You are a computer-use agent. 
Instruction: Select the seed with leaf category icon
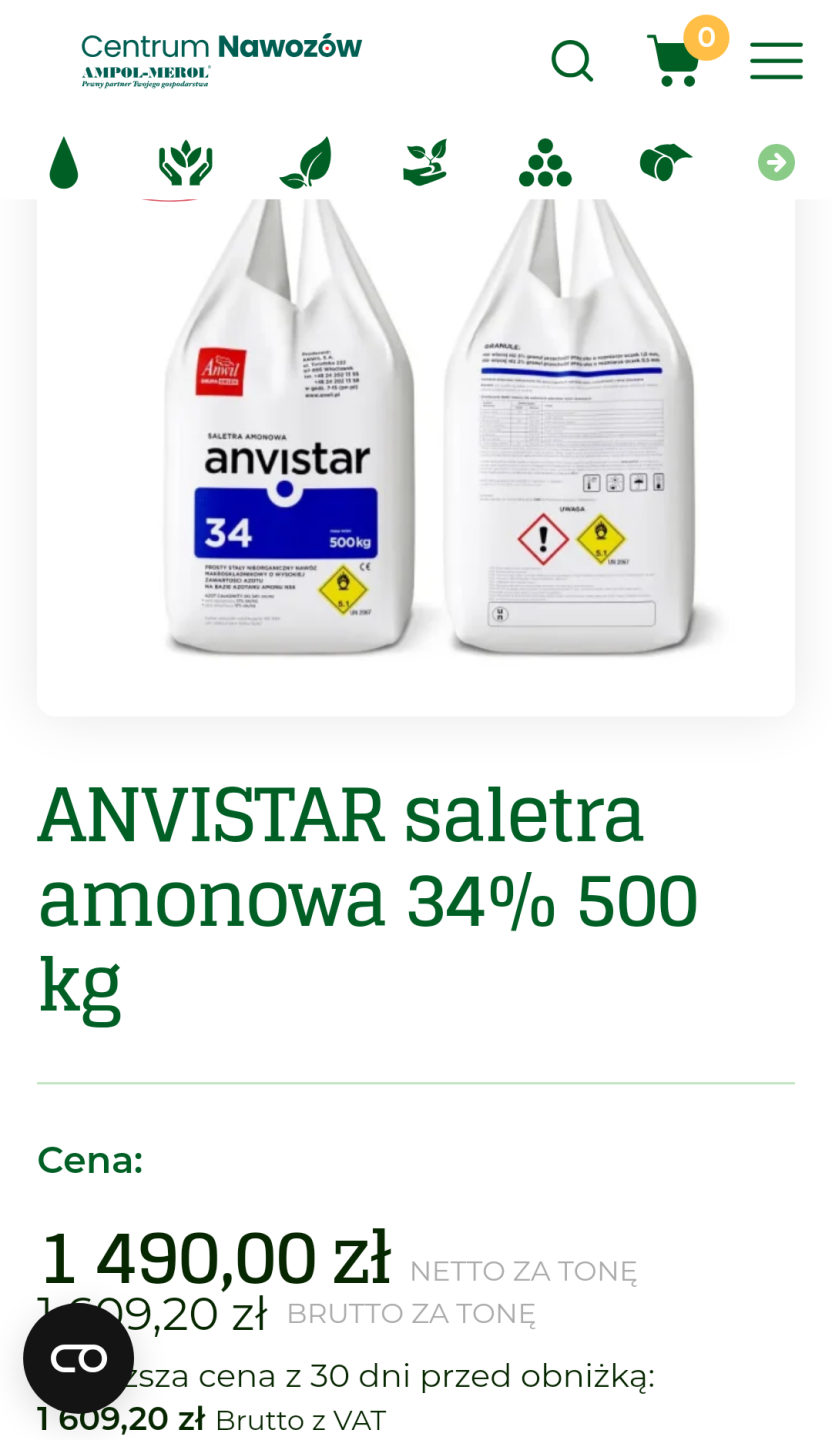665,162
